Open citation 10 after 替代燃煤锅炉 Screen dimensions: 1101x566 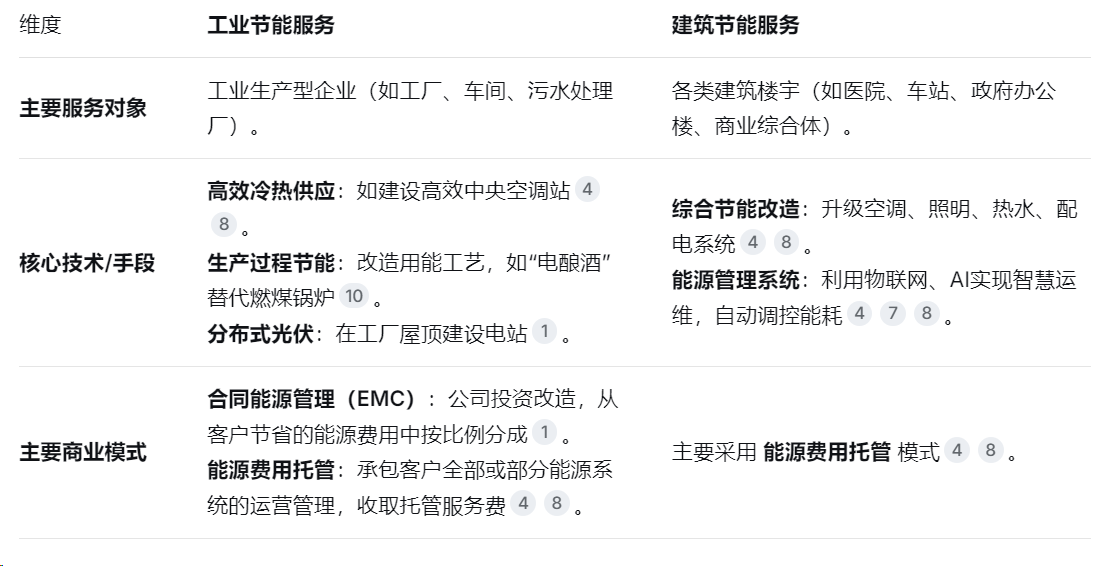[x=352, y=296]
